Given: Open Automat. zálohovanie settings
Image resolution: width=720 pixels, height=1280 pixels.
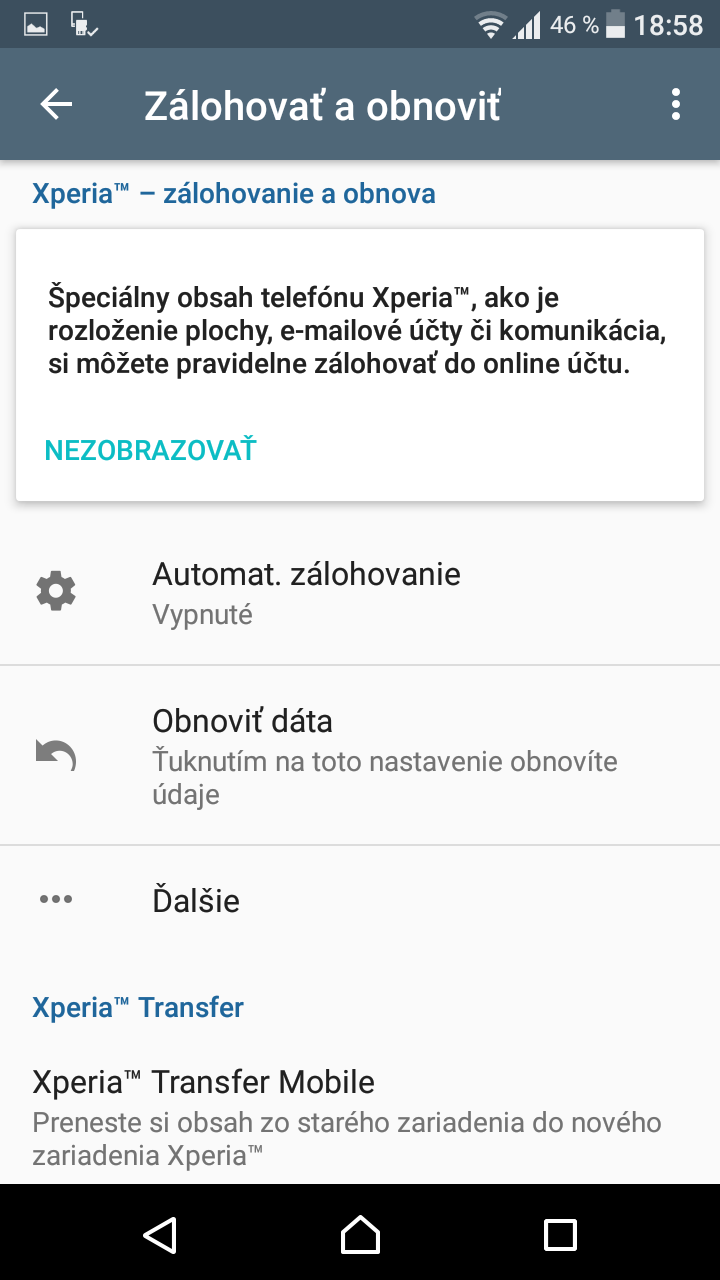Looking at the screenshot, I should tap(360, 593).
